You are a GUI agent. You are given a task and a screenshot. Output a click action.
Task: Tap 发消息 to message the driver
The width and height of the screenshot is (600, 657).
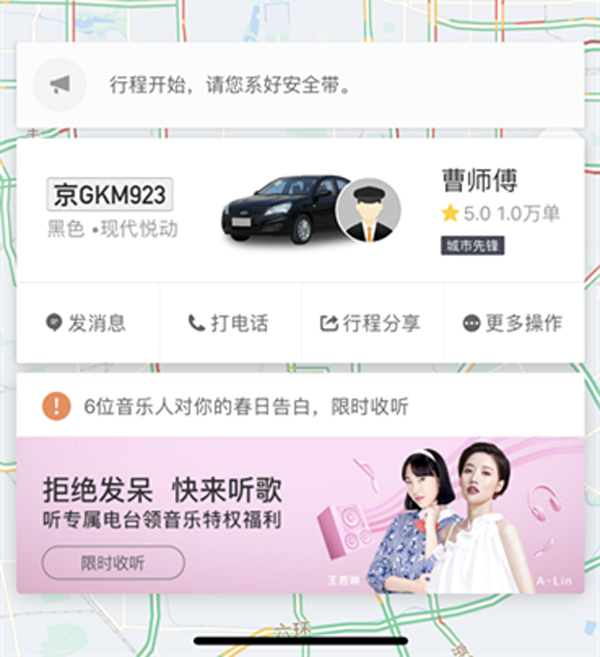(87, 323)
